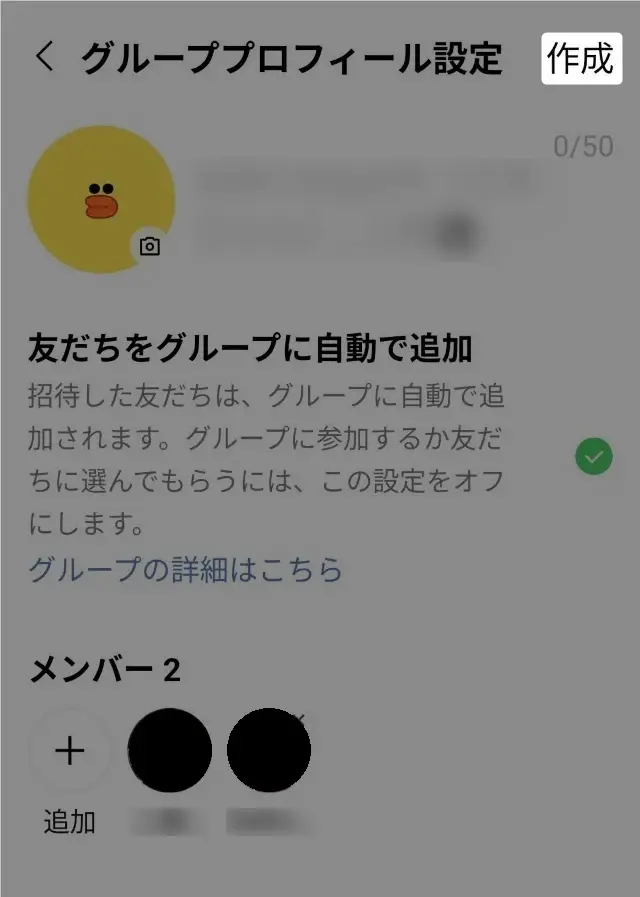Toggle the 友だちをグループに自動で追加 checkbox
Screen dimensions: 640x897
(x=594, y=457)
